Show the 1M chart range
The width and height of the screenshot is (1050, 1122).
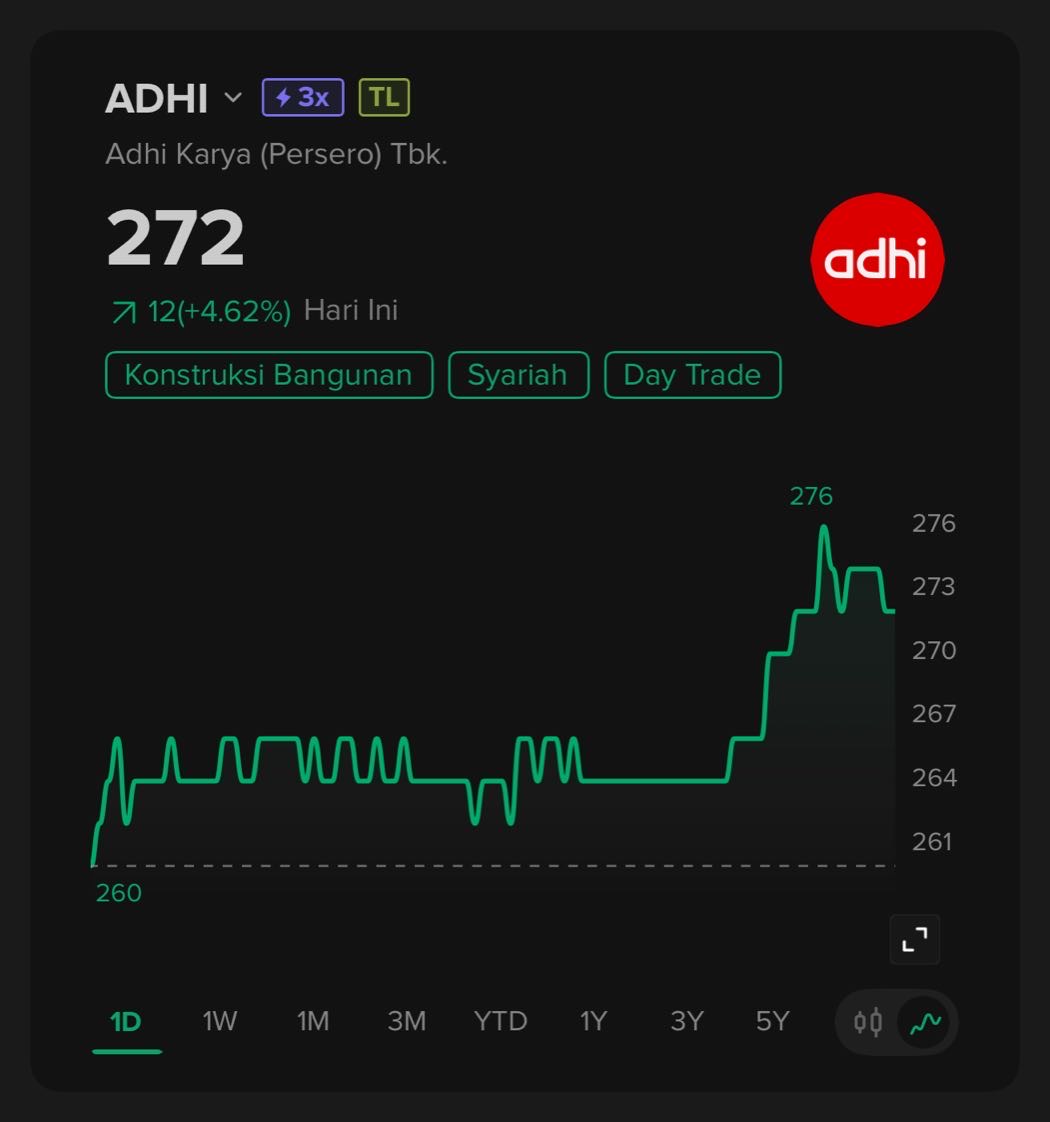click(x=313, y=1021)
